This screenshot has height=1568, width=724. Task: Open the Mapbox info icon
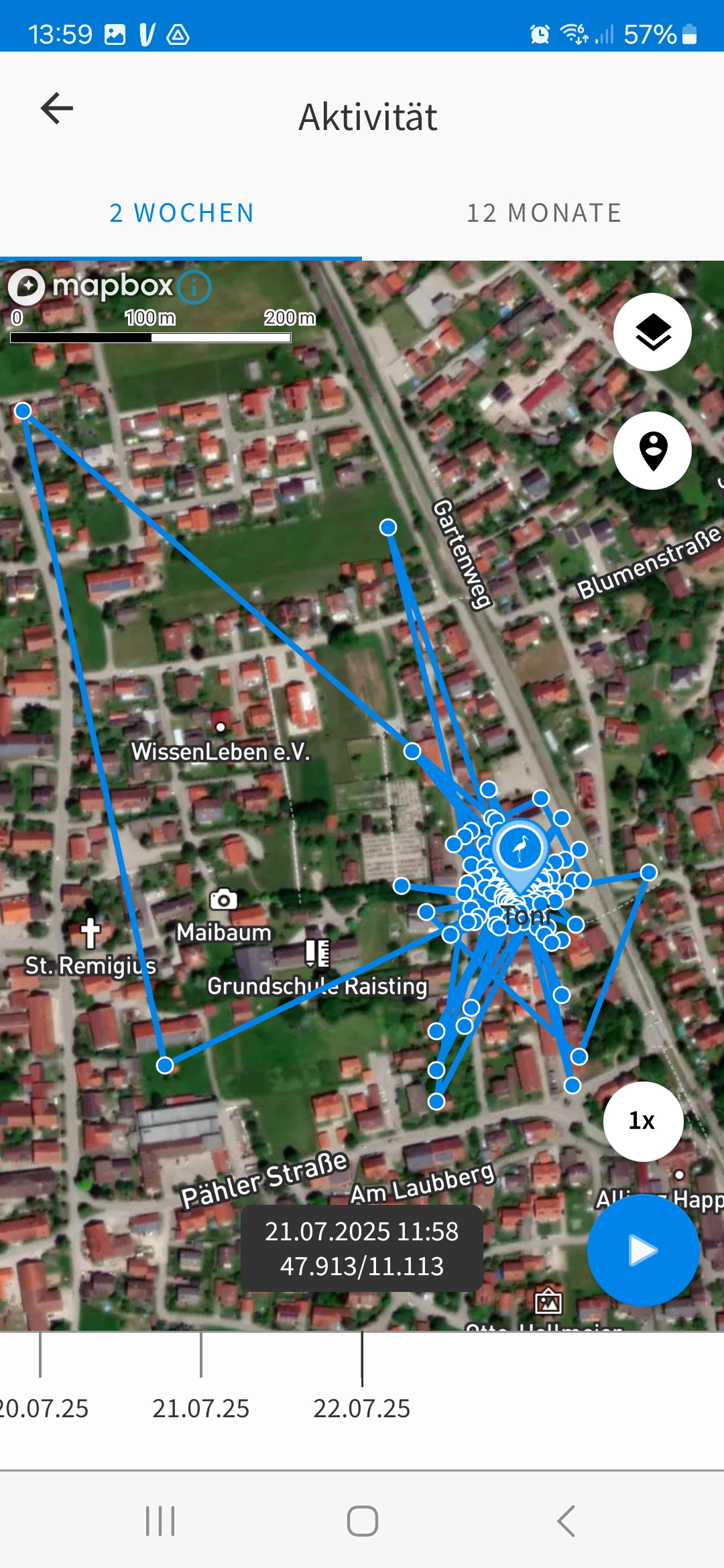(194, 287)
